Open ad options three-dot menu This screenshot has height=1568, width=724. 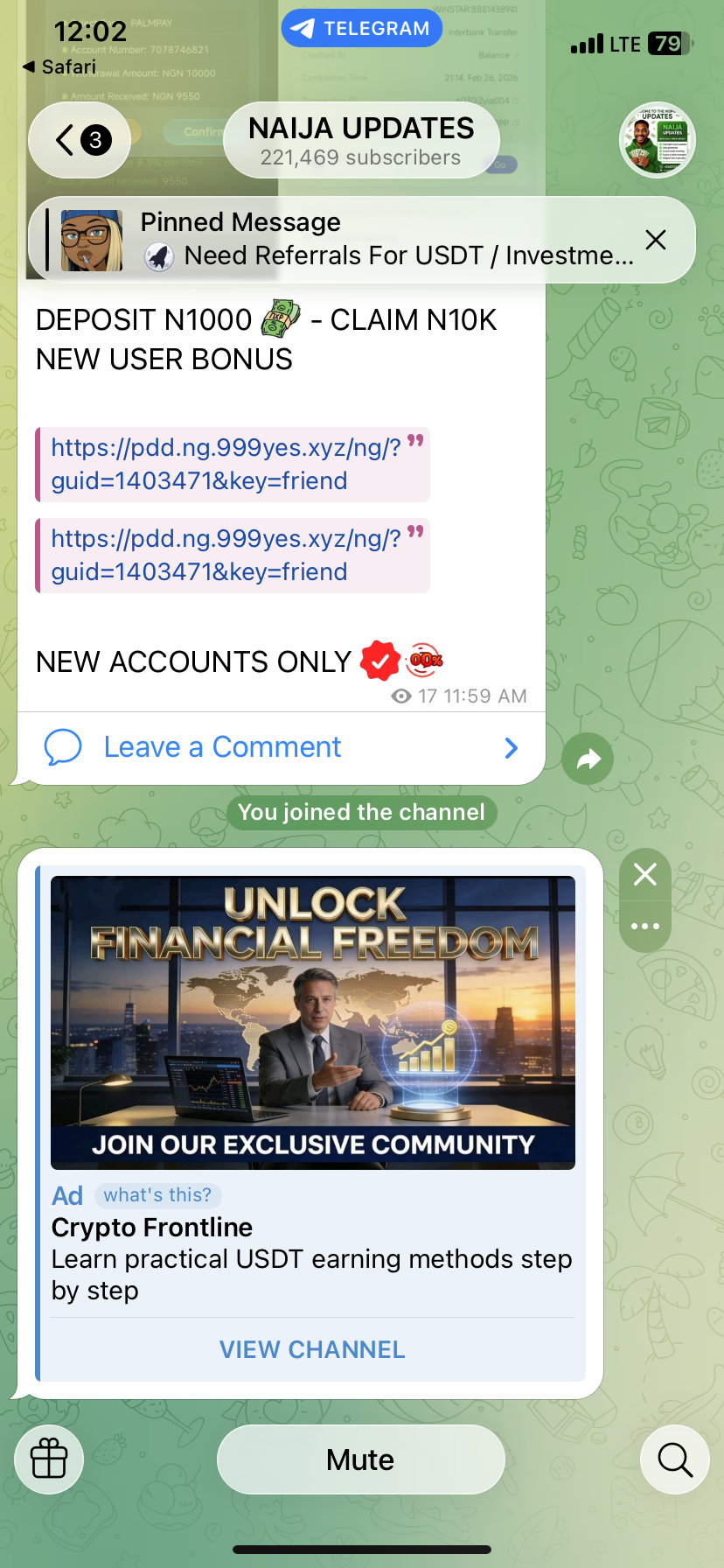[645, 926]
